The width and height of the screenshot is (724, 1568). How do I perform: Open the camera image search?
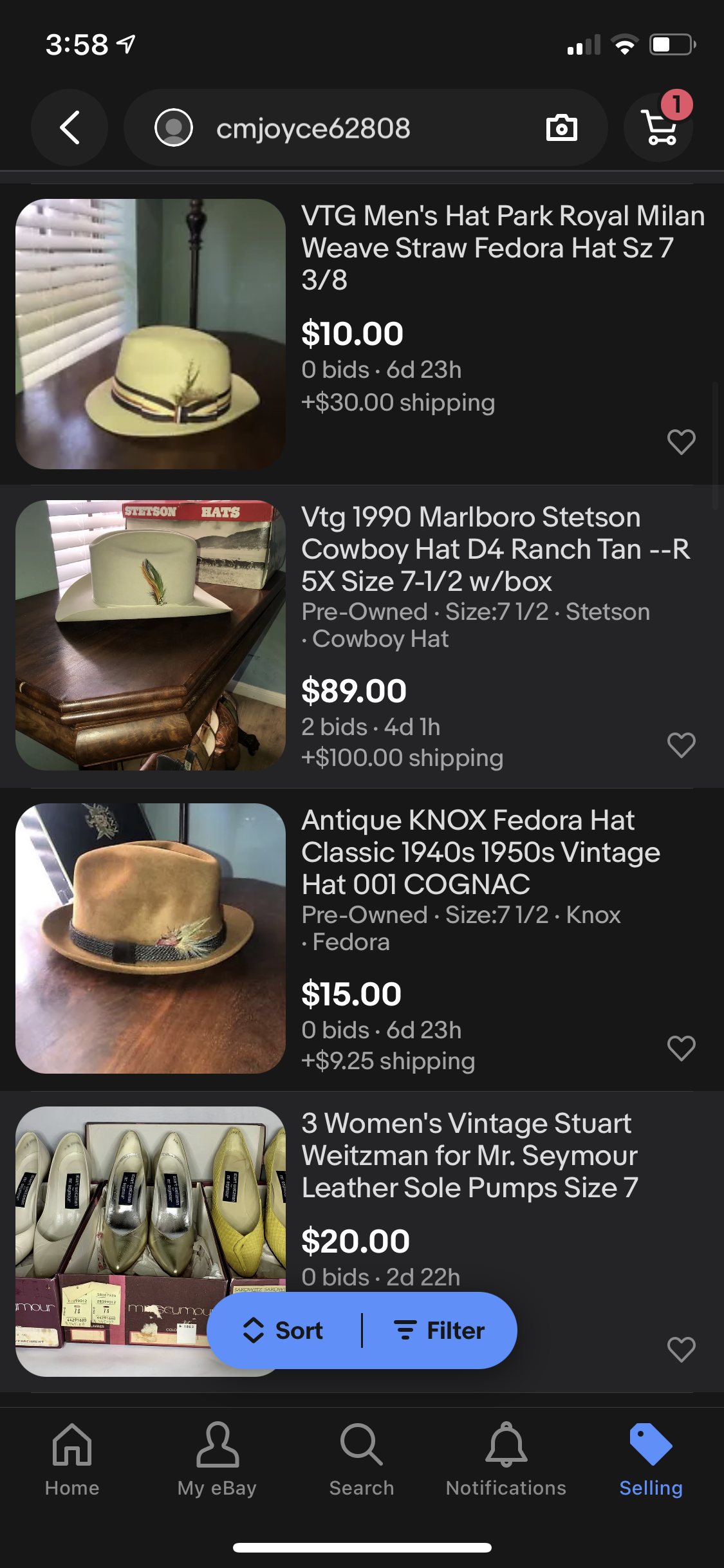(561, 127)
